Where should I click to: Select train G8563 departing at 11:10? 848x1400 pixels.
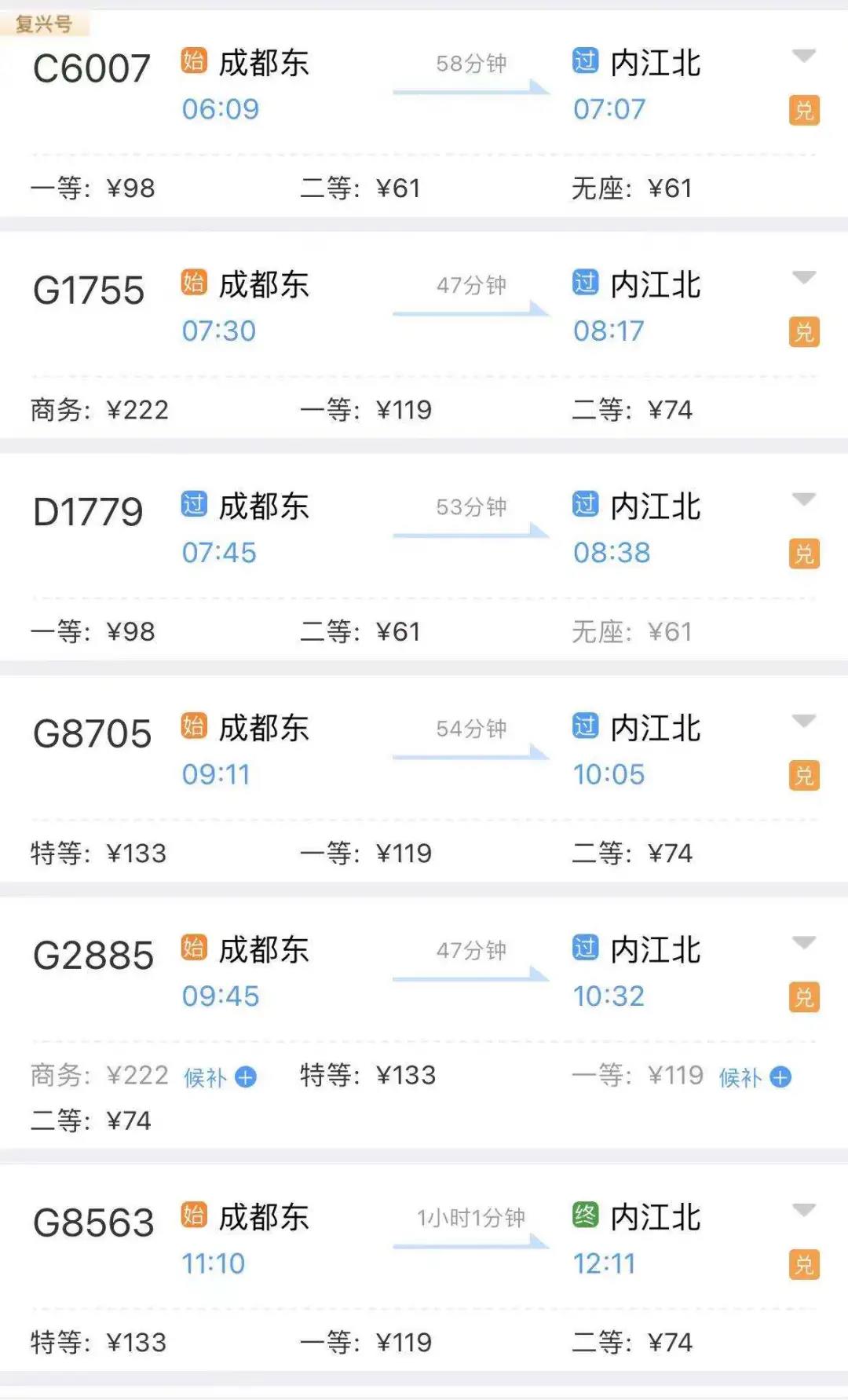tap(93, 1223)
